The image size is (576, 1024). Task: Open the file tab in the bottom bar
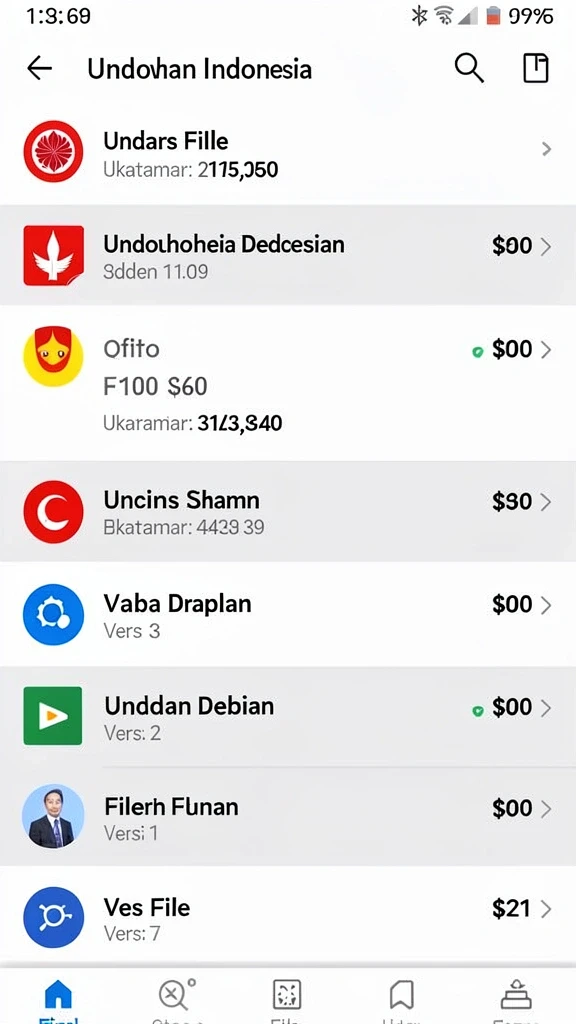coord(286,998)
